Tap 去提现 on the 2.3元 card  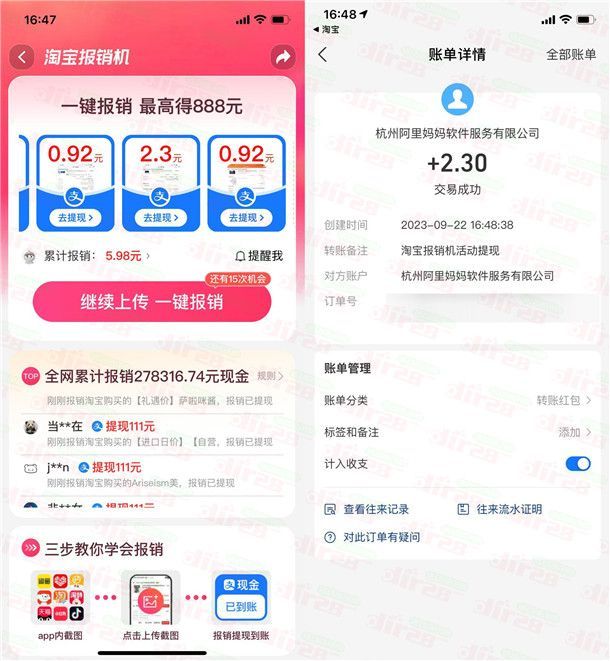click(x=161, y=217)
